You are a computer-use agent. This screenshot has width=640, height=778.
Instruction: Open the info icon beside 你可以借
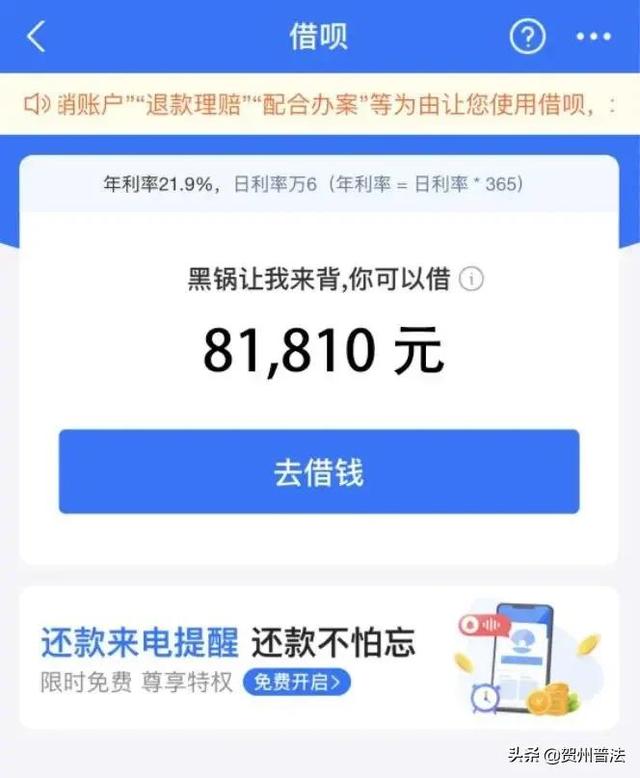coord(471,279)
